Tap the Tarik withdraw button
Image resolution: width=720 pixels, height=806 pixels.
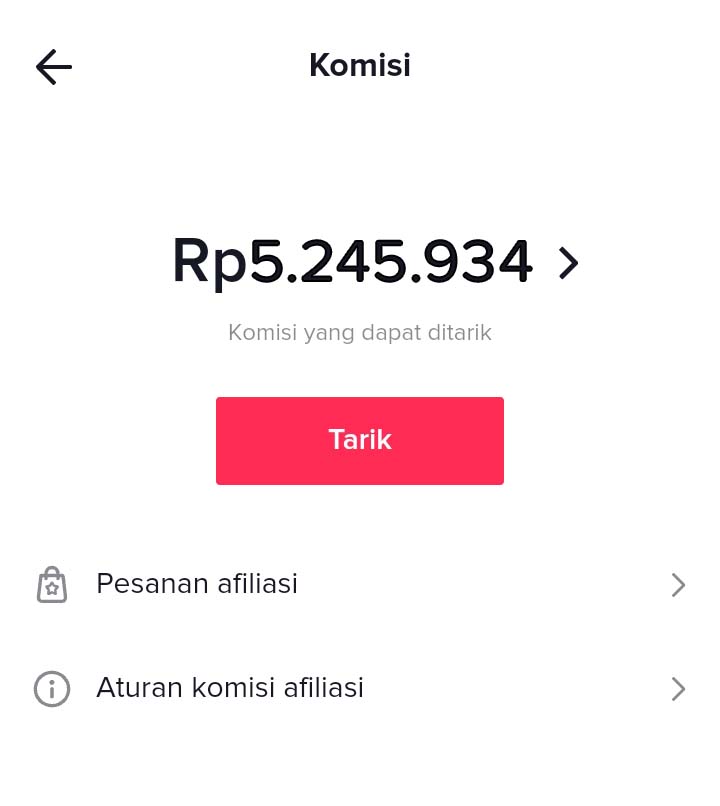[x=360, y=441]
